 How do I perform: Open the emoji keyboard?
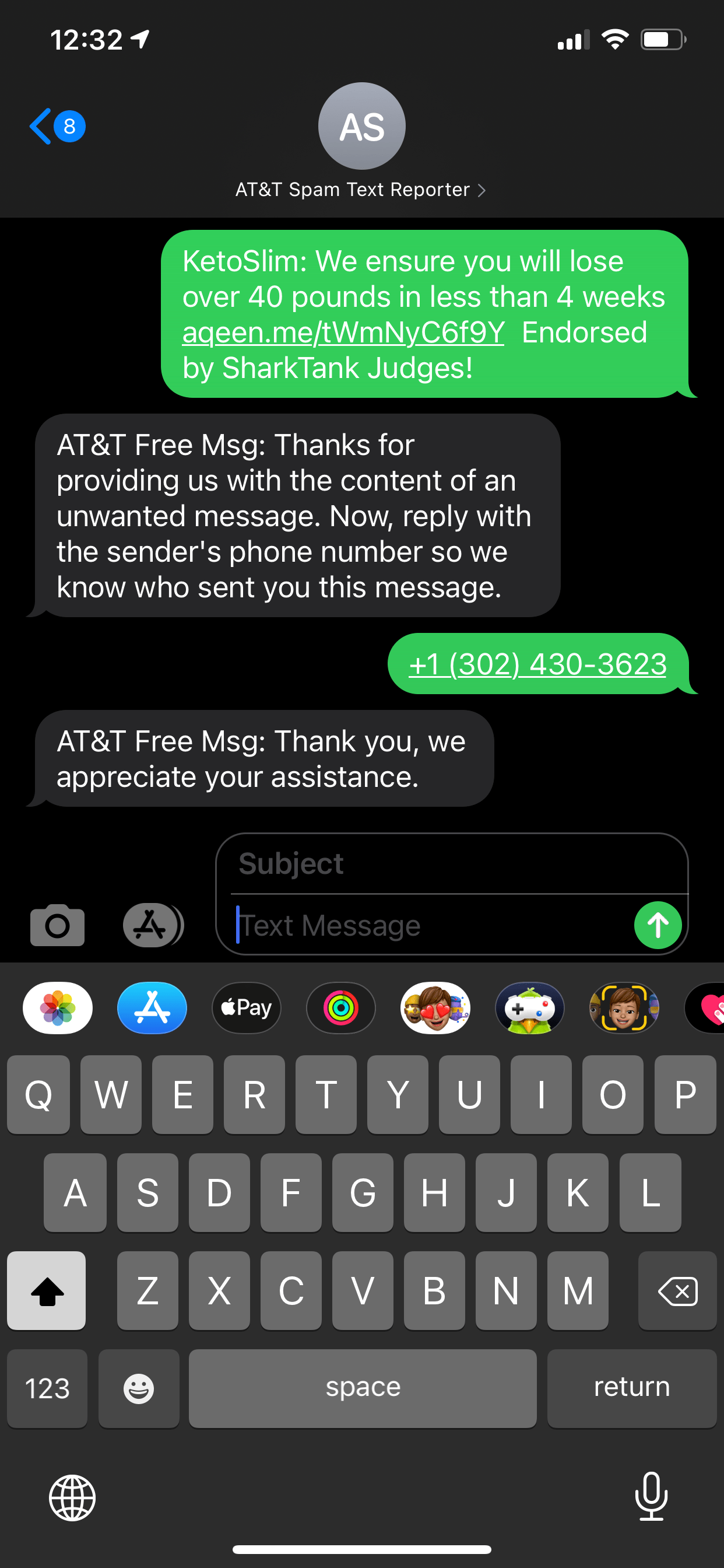click(x=139, y=1388)
